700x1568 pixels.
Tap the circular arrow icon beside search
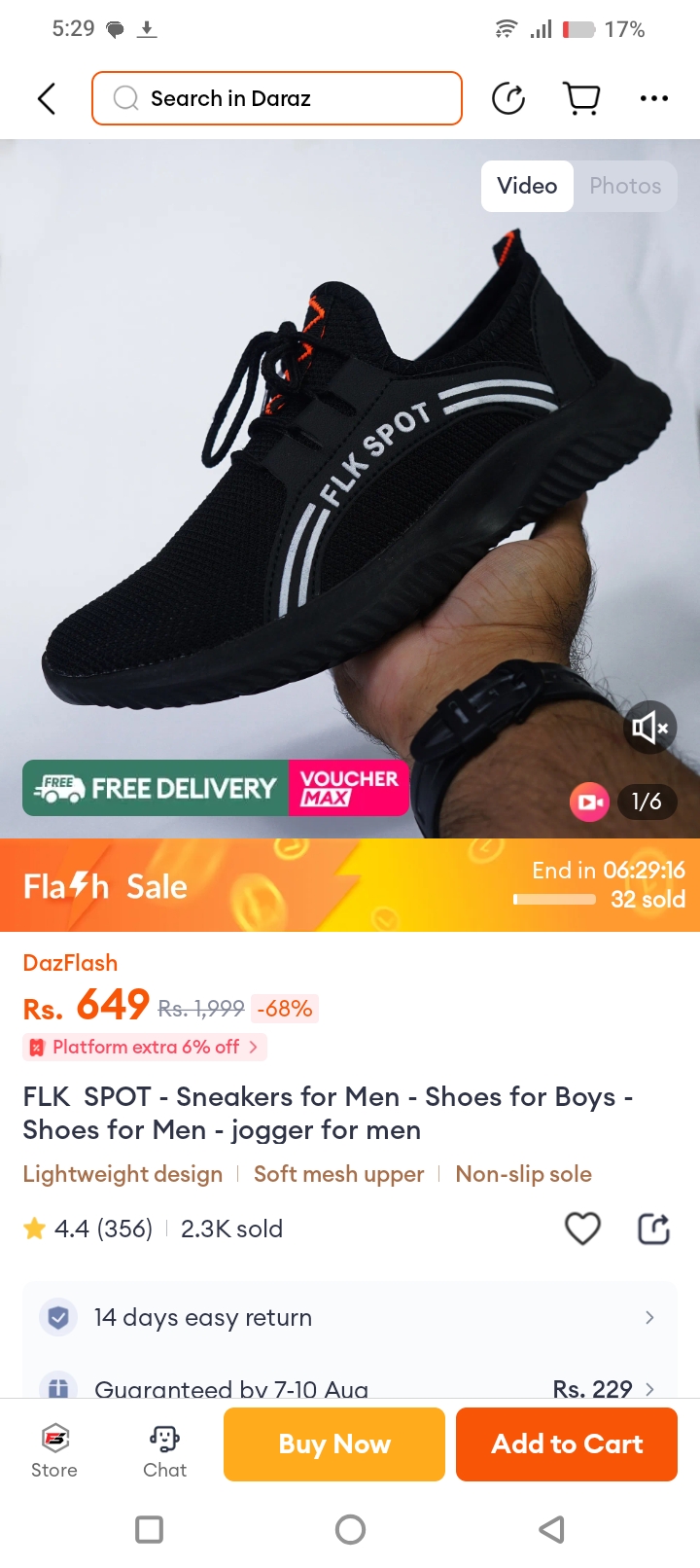[x=508, y=98]
